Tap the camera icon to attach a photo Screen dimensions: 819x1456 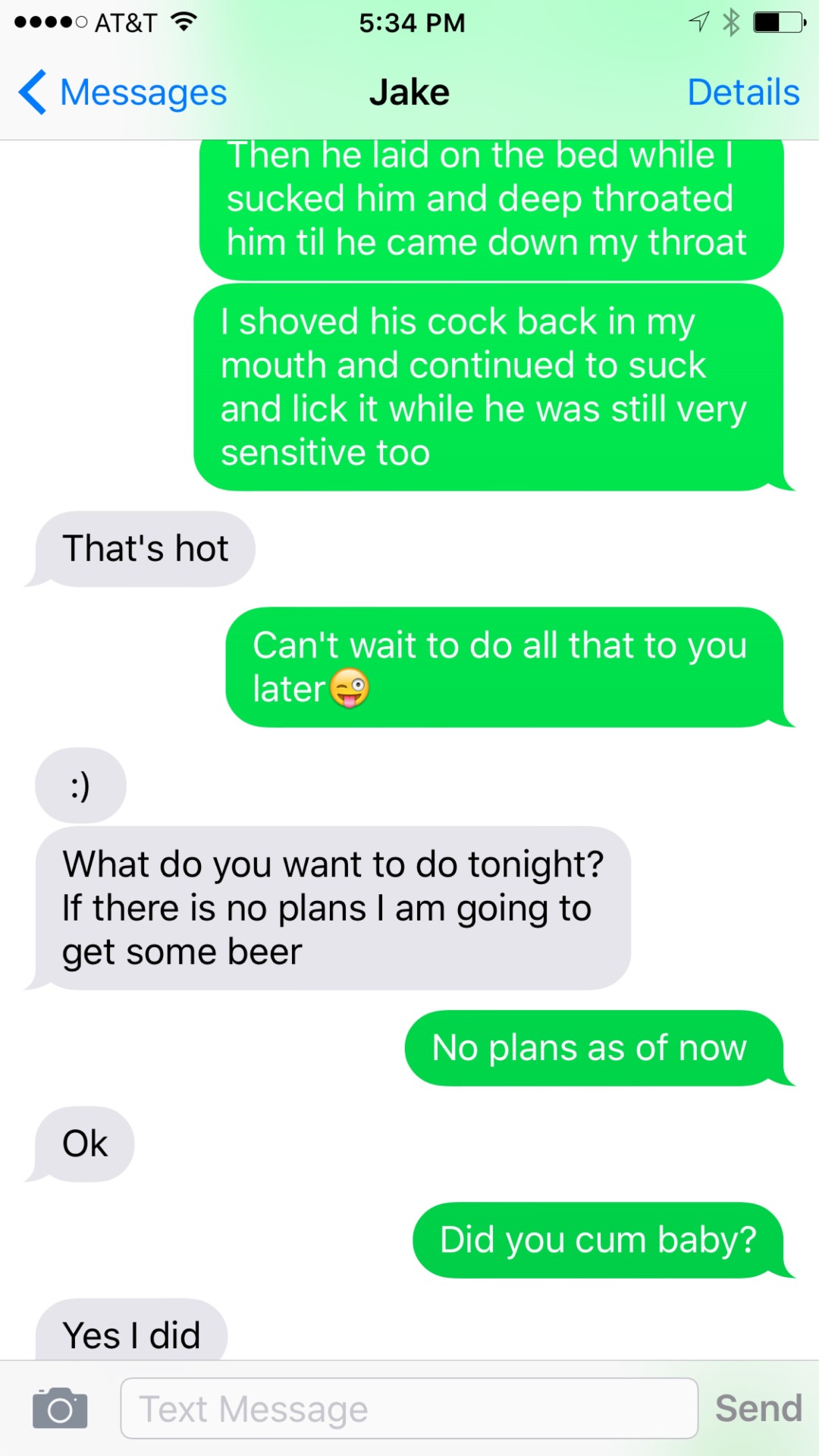60,1408
